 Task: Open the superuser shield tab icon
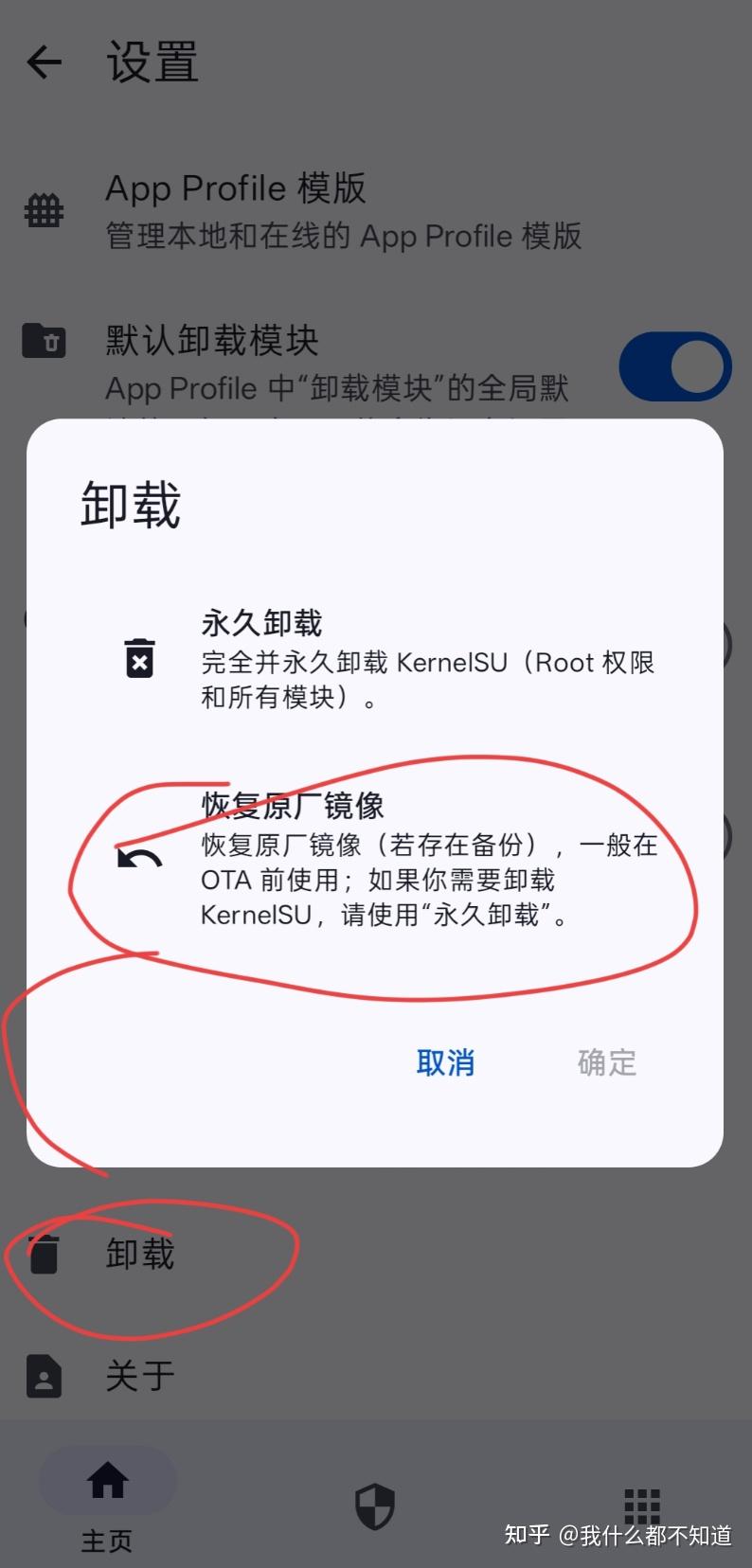(376, 1506)
